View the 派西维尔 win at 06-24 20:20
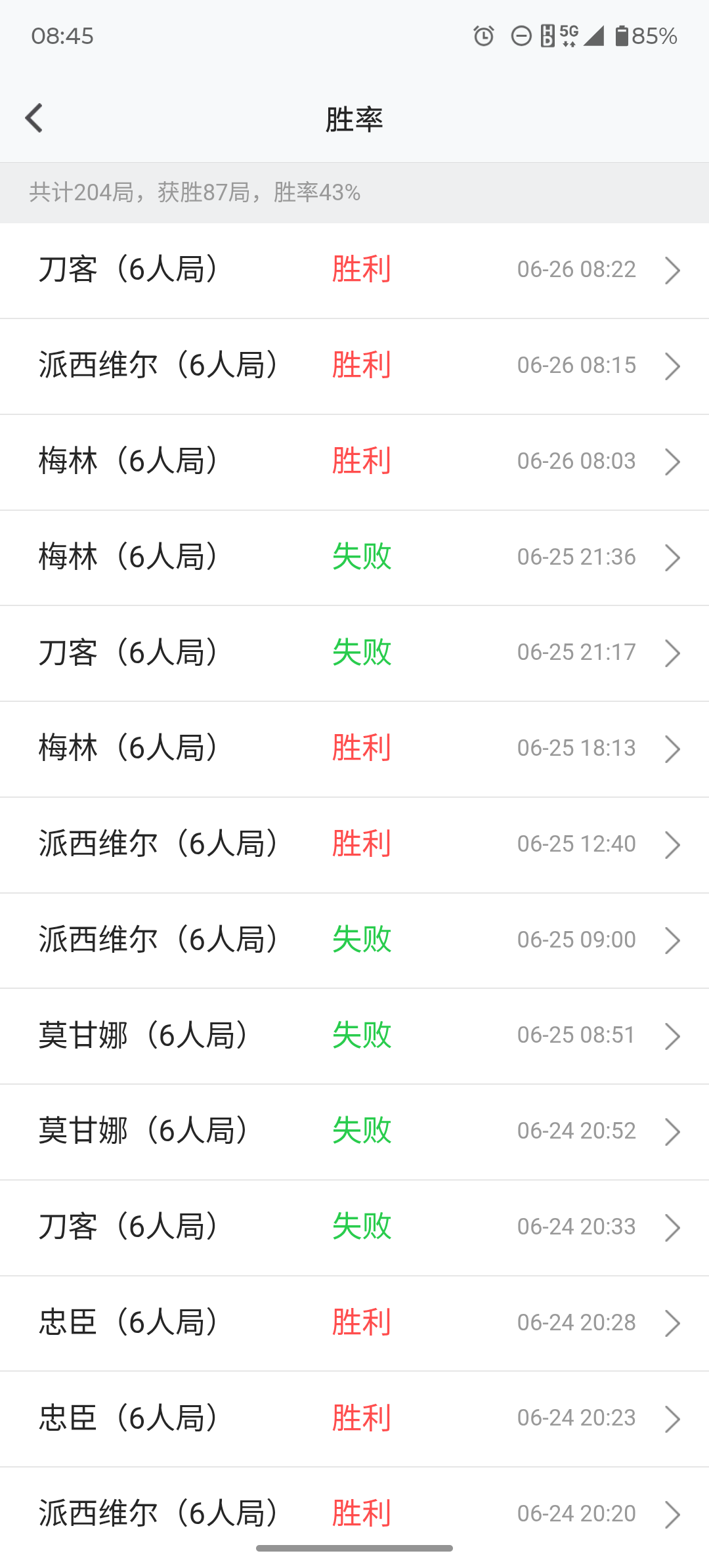 (x=354, y=1513)
